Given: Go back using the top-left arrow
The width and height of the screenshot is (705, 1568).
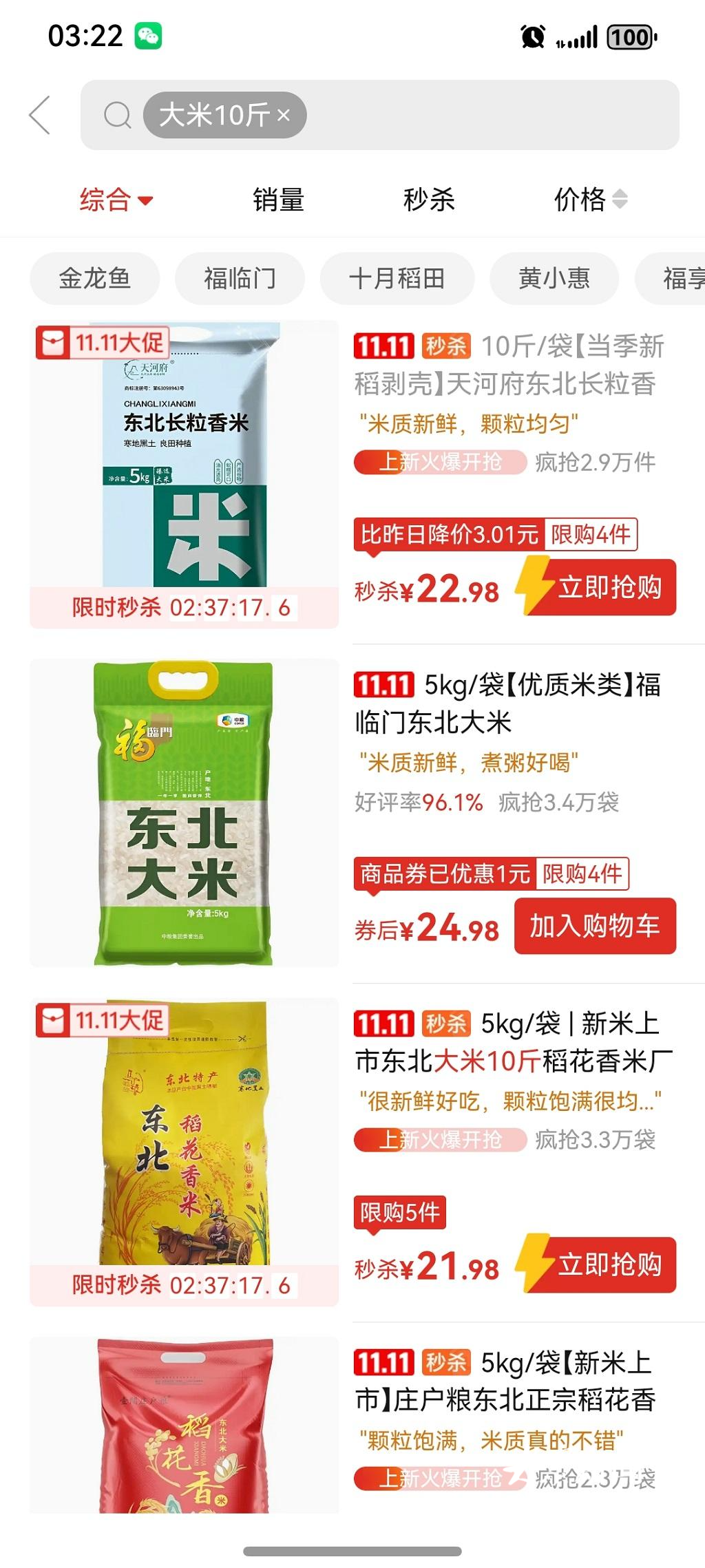Looking at the screenshot, I should 40,115.
